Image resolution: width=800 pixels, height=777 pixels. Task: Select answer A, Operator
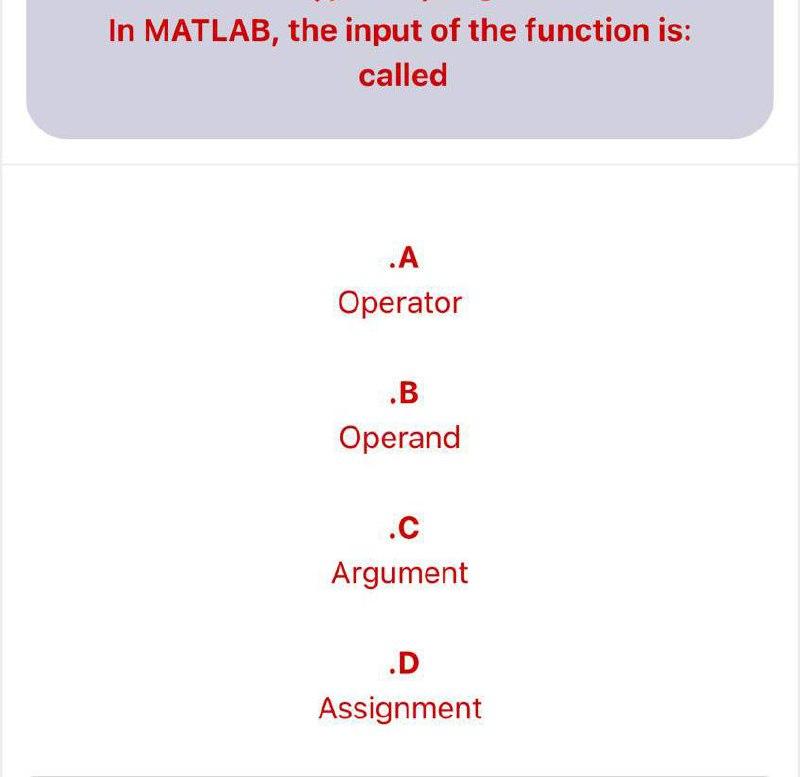coord(400,302)
